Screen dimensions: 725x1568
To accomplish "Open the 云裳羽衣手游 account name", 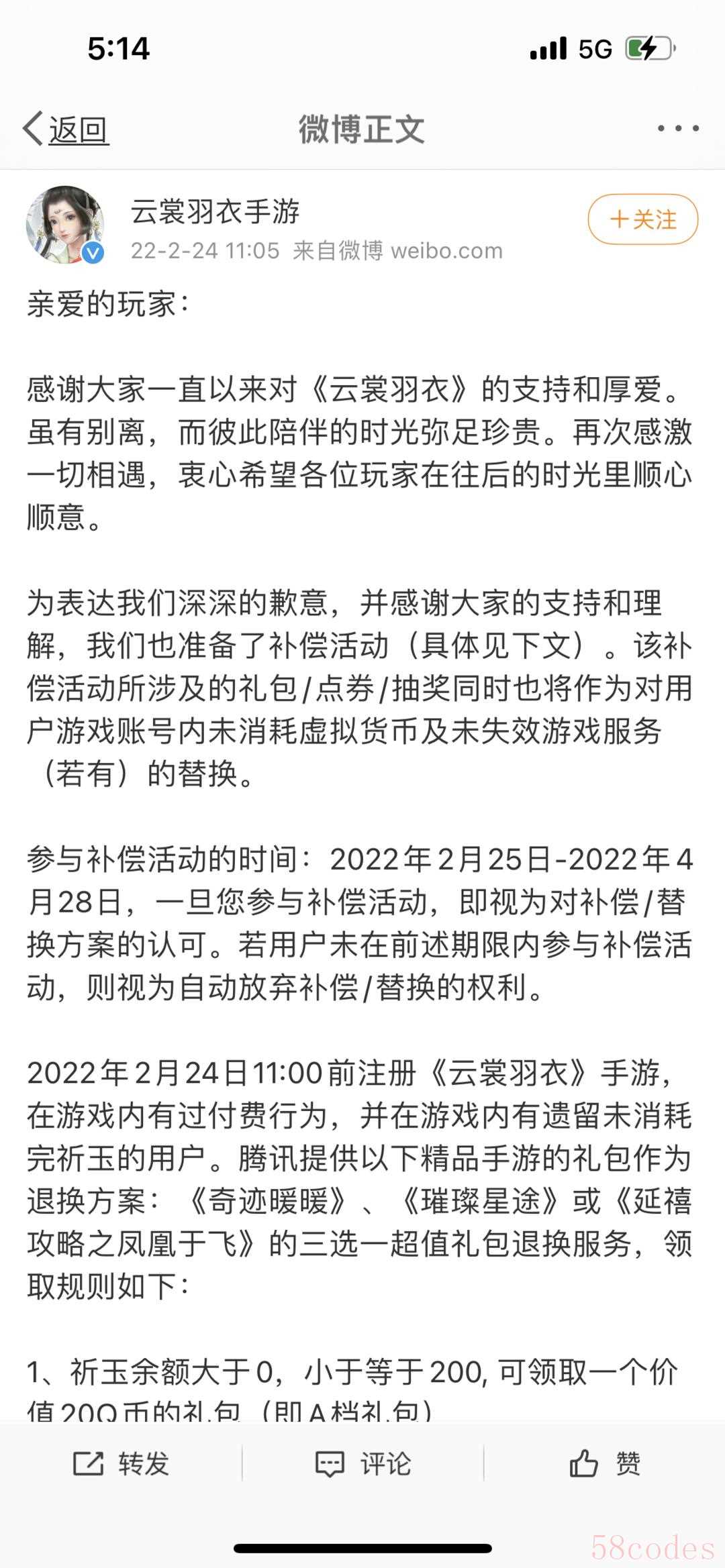I will 215,211.
